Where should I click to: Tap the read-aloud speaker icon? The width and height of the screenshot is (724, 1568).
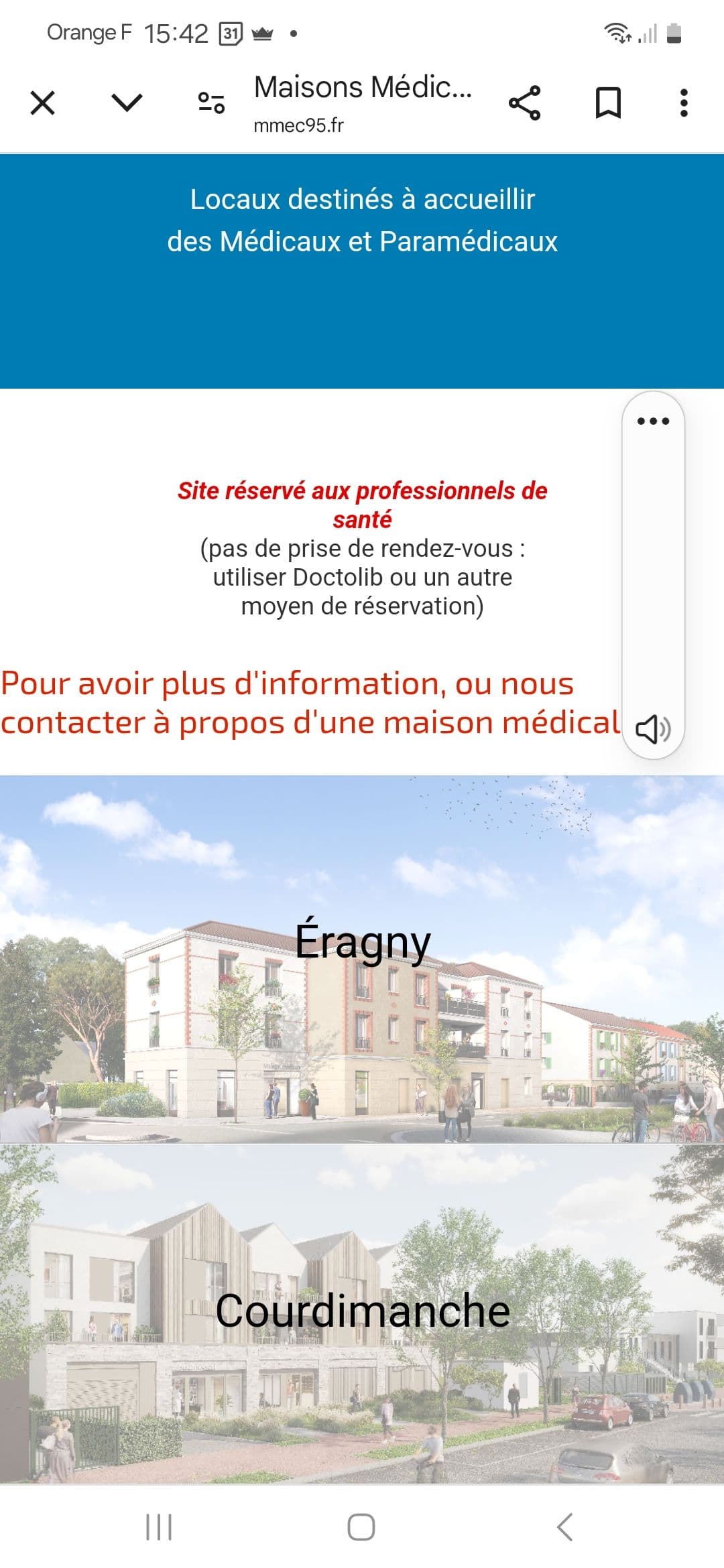click(653, 728)
